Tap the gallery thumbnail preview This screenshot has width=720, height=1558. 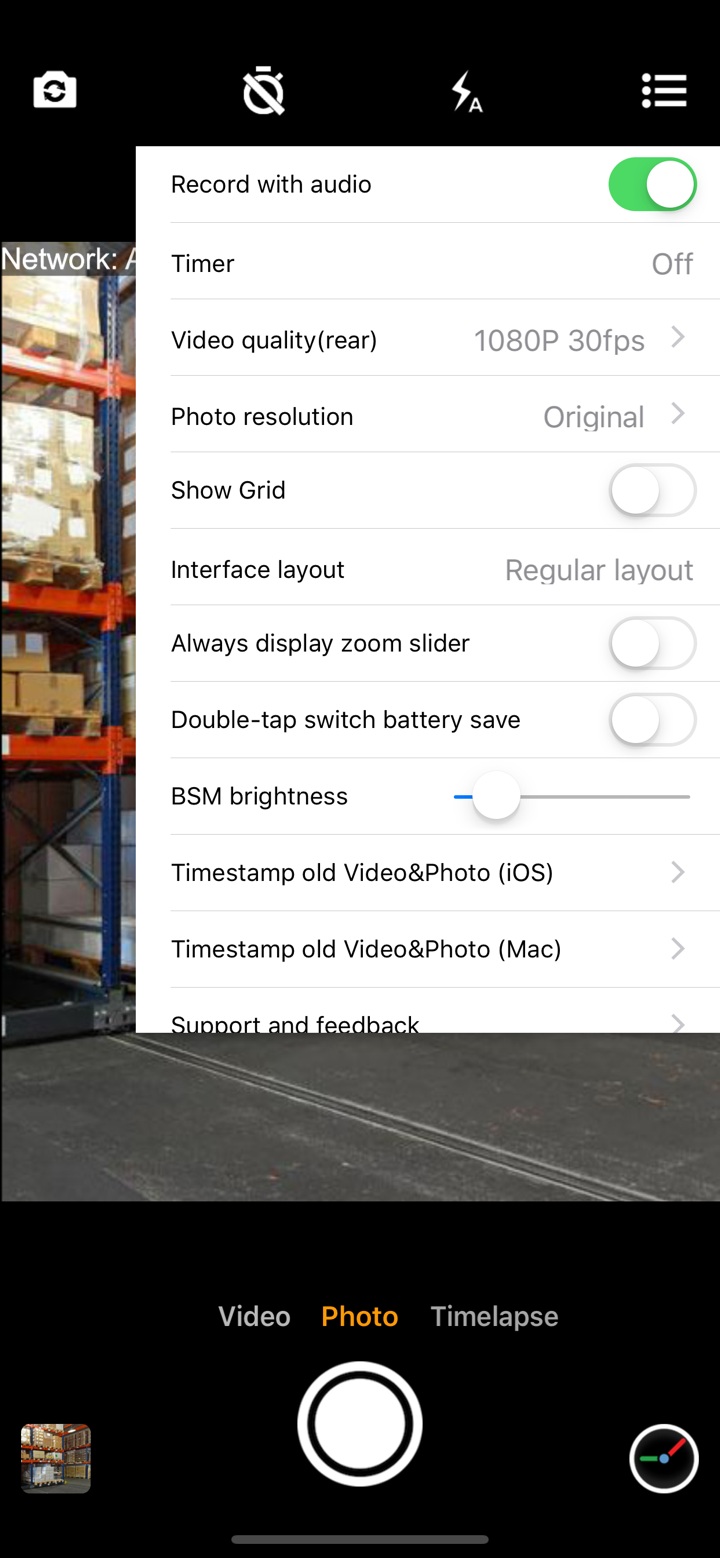click(x=55, y=1458)
